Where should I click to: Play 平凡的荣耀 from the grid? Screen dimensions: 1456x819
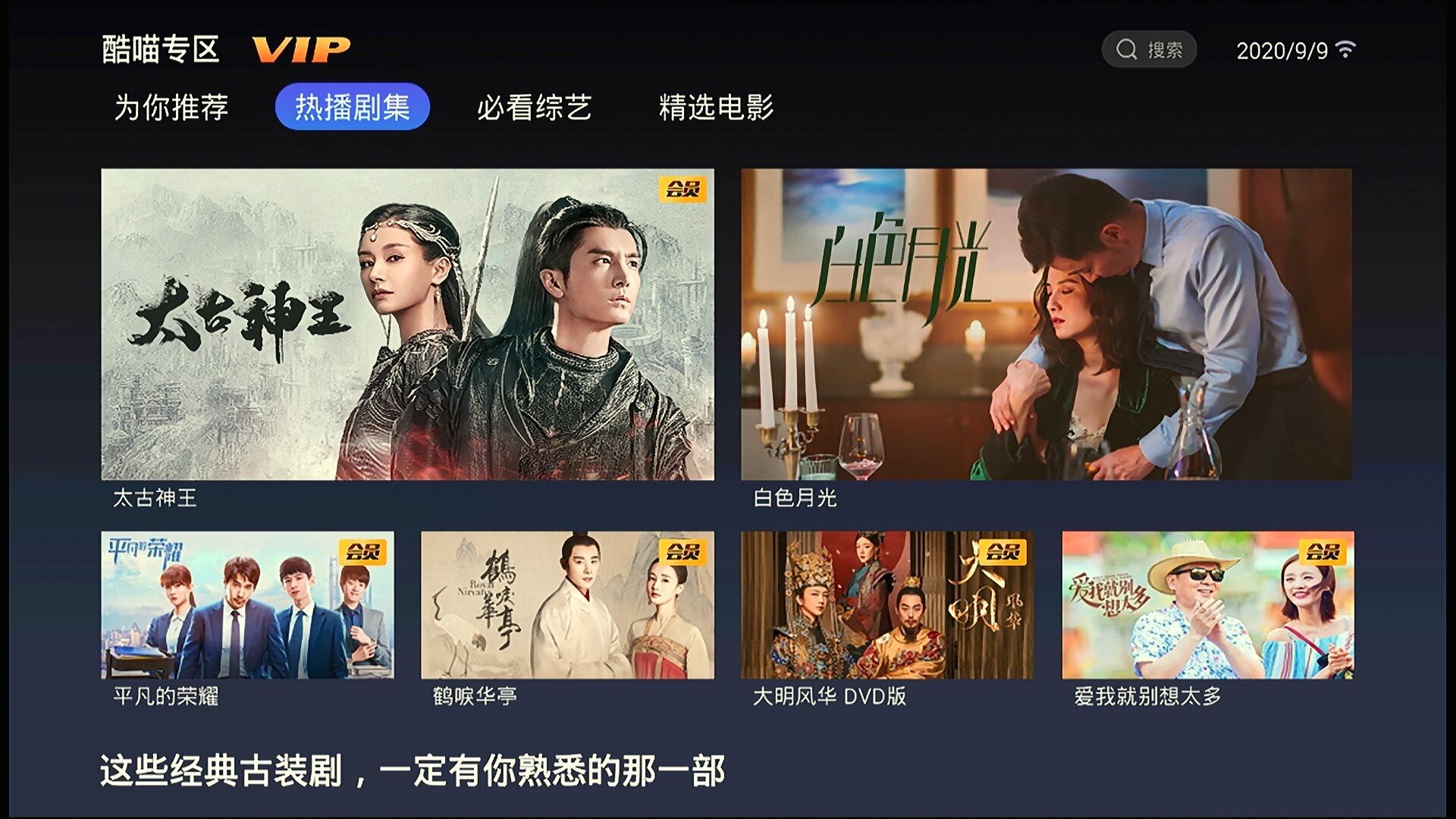point(247,605)
